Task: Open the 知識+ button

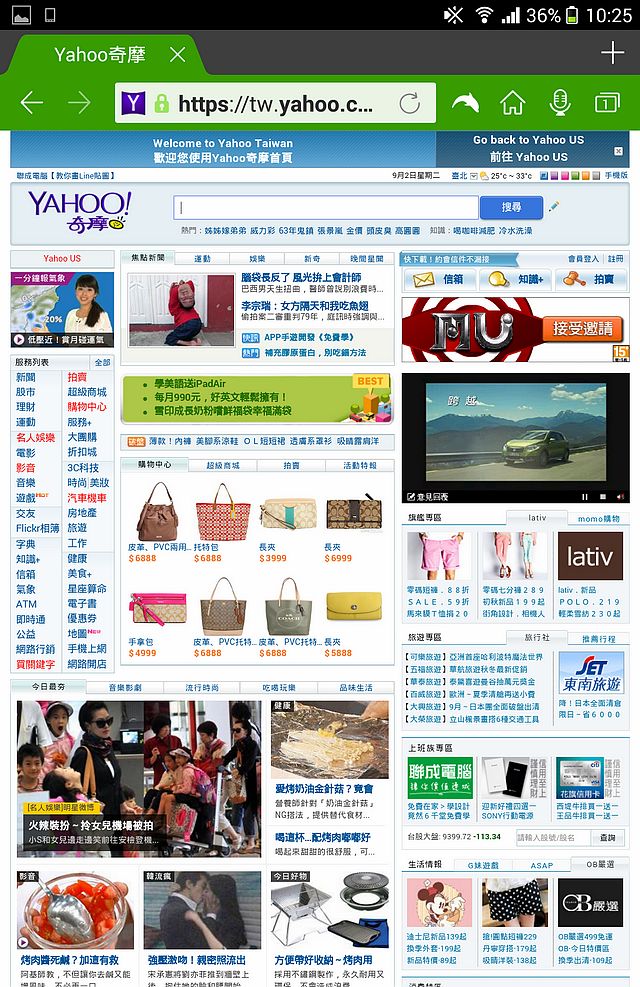Action: click(x=515, y=280)
